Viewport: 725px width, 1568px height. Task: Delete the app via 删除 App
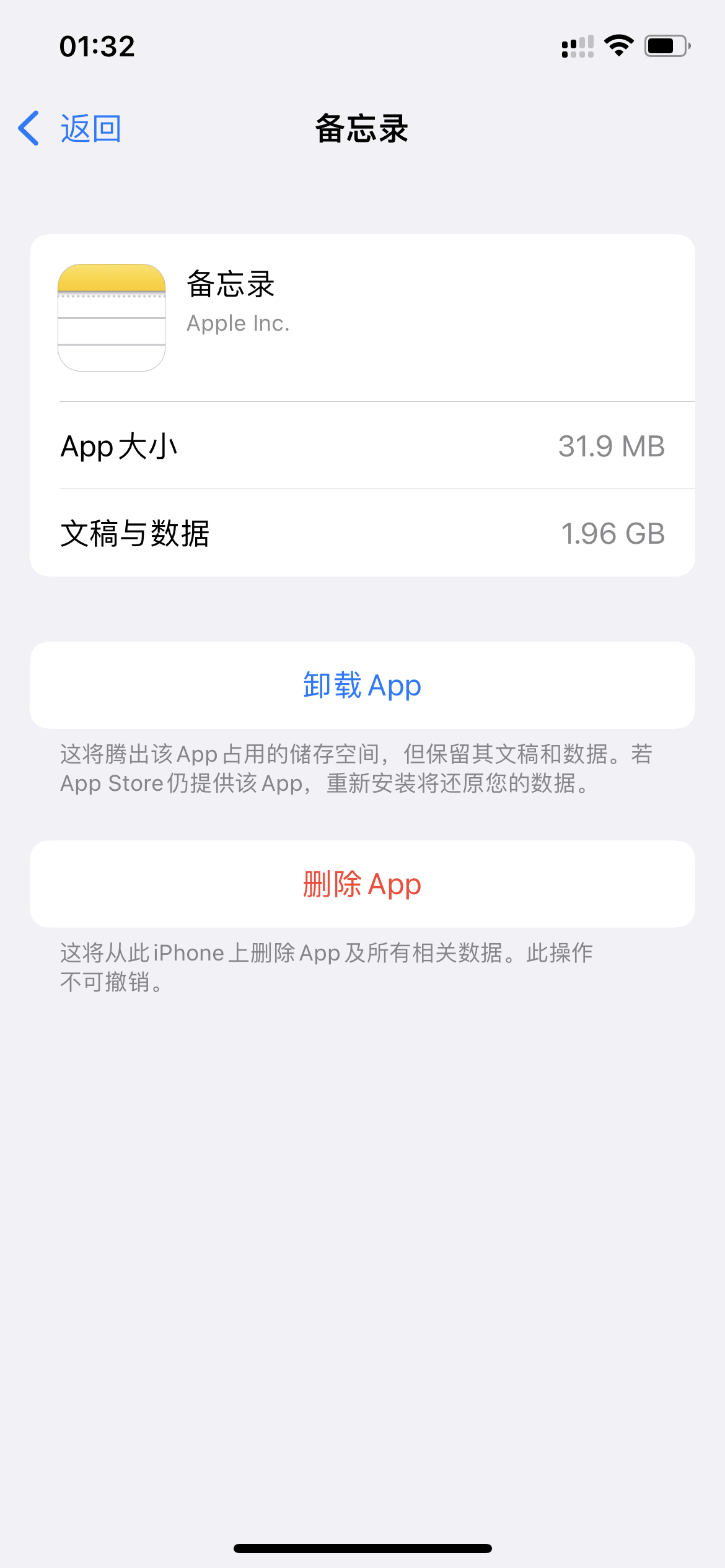362,884
